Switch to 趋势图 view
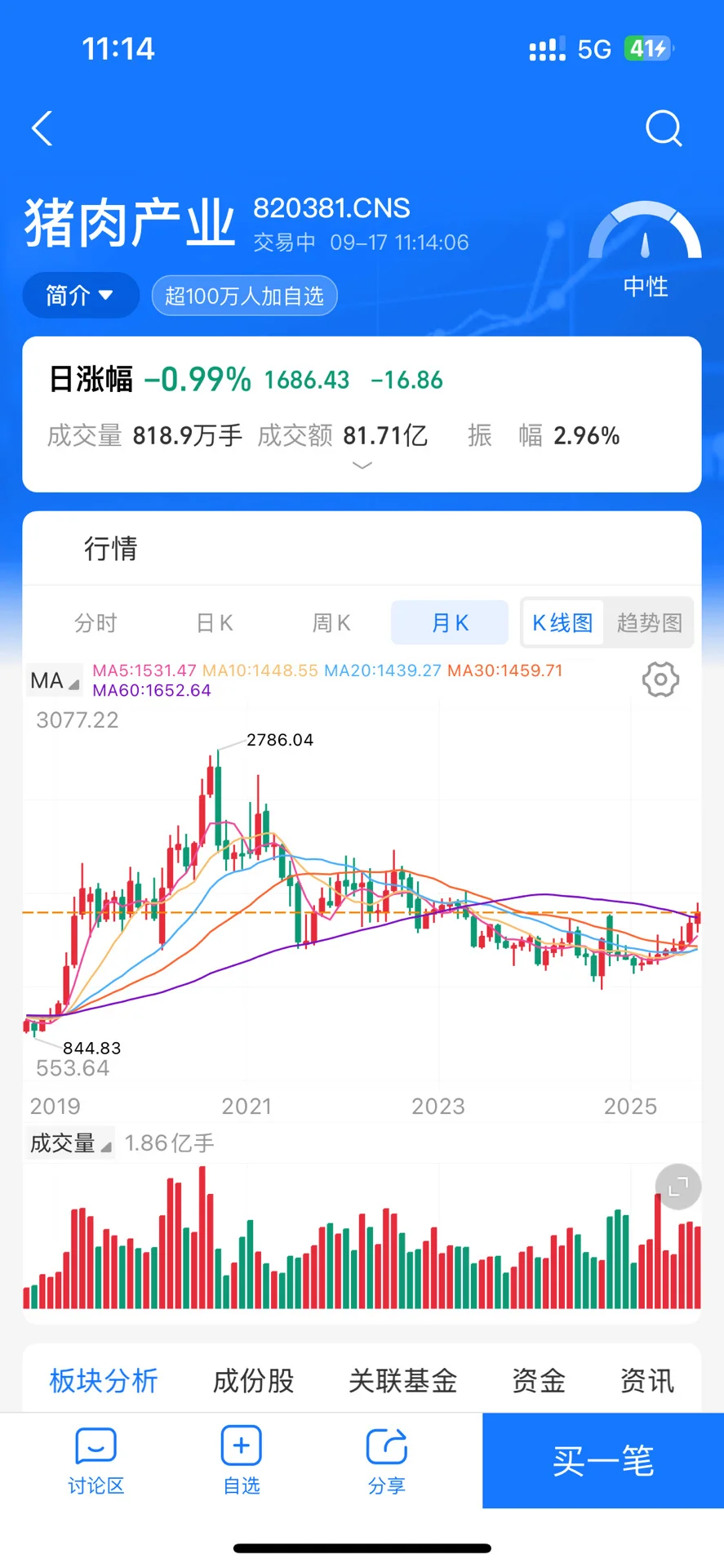Image resolution: width=724 pixels, height=1568 pixels. pos(649,623)
